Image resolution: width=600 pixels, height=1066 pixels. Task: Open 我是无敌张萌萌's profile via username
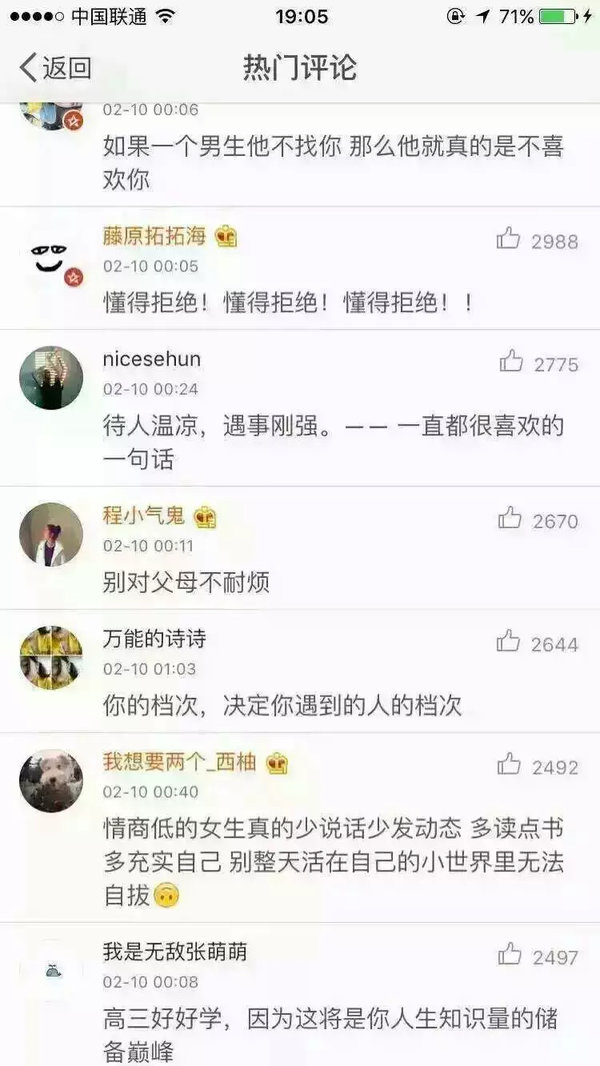coord(174,952)
